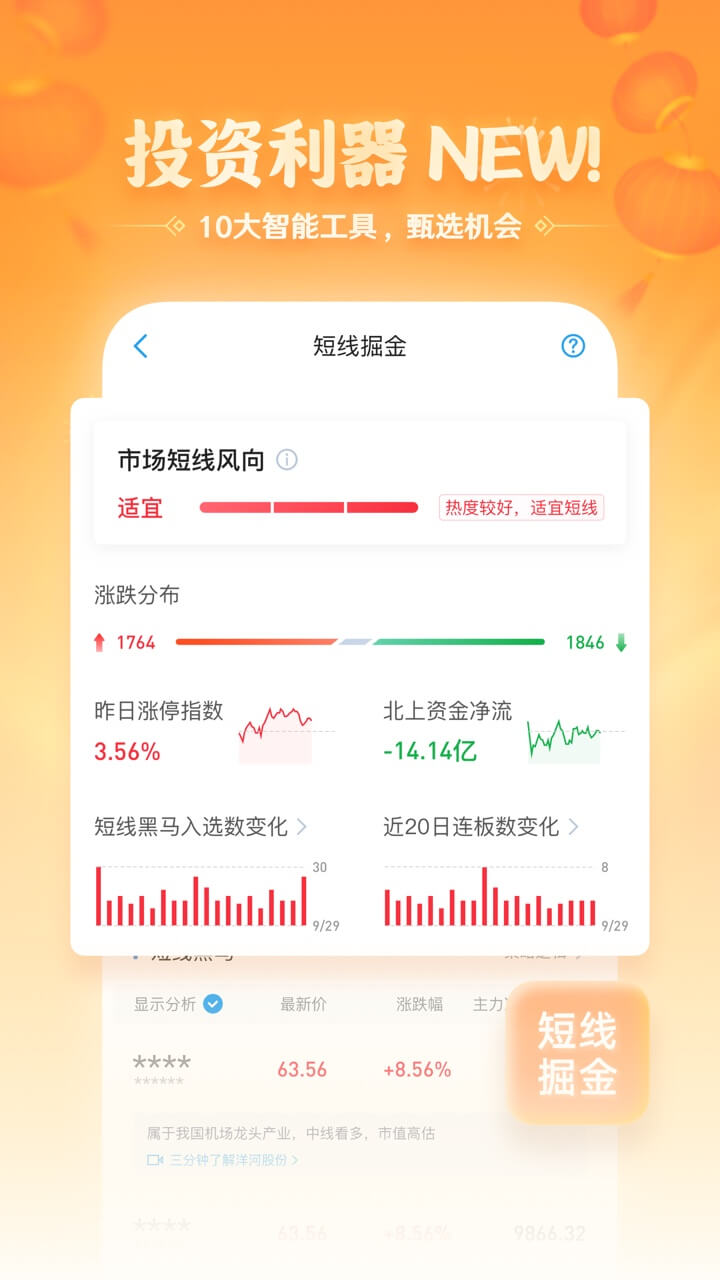The image size is (720, 1280).
Task: Open the help question mark icon
Action: coord(573,346)
